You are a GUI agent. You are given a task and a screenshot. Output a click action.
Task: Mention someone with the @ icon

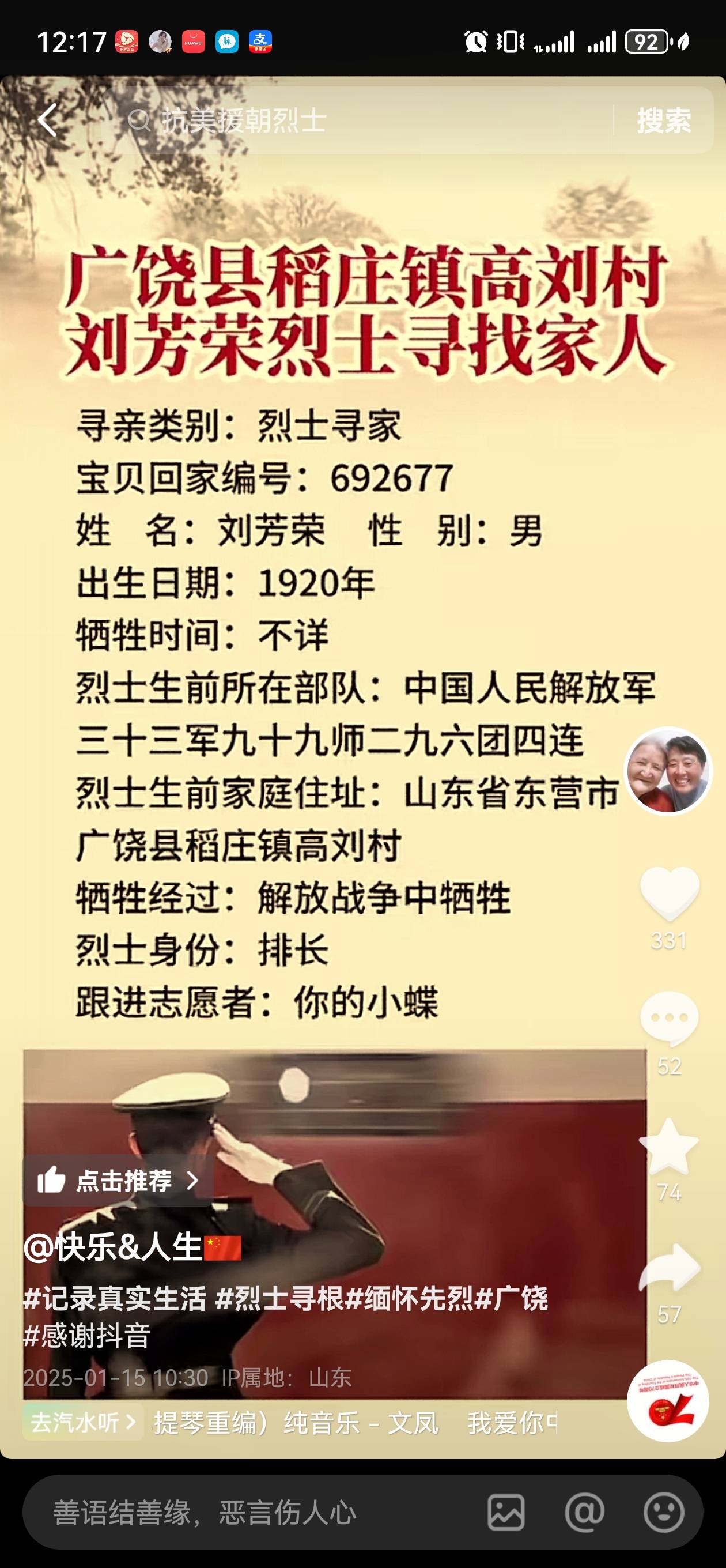584,1512
